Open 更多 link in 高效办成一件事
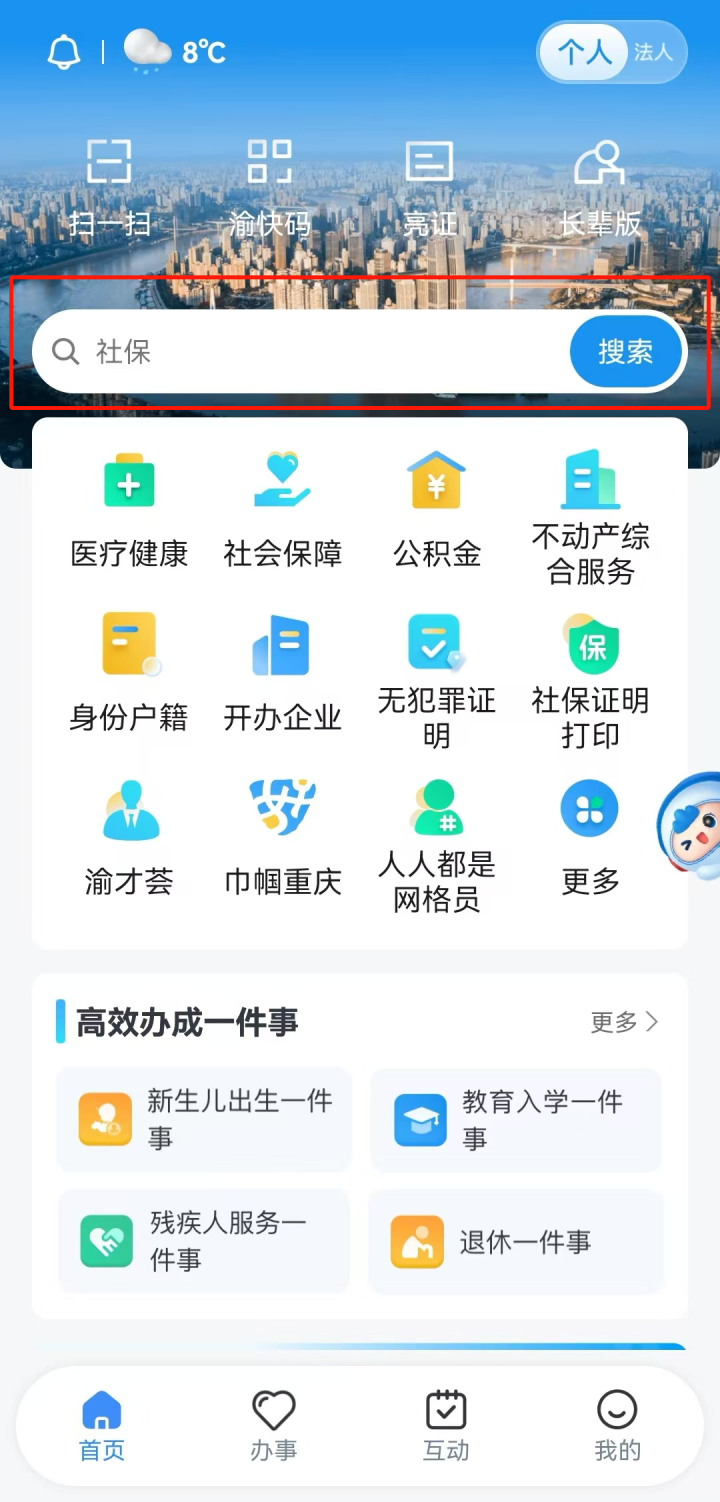Image resolution: width=720 pixels, height=1502 pixels. [x=624, y=1022]
